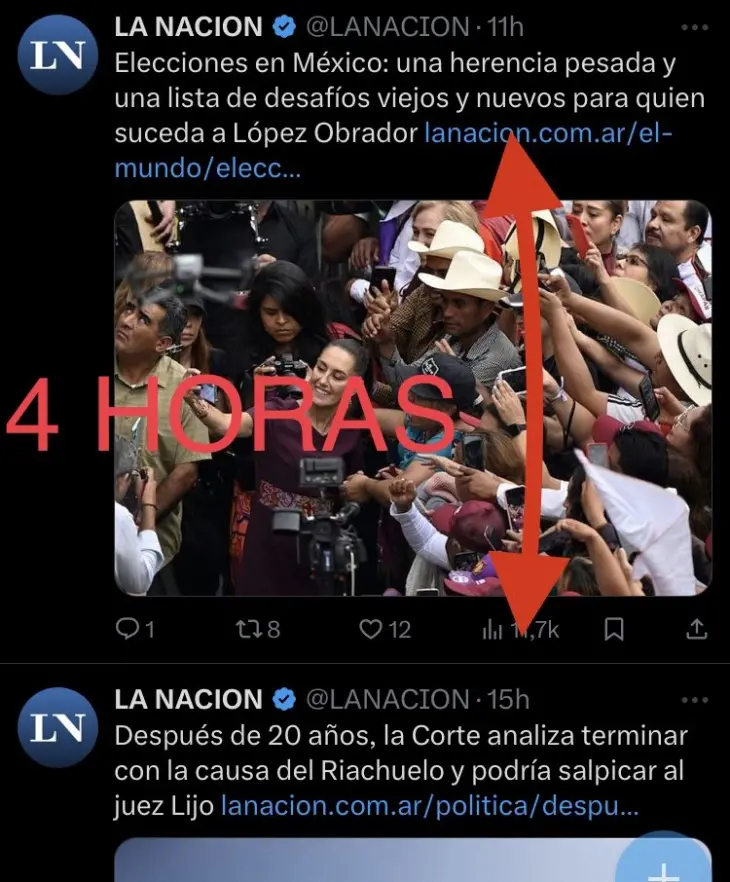This screenshot has height=882, width=730.
Task: Share the México elections tweet
Action: click(x=697, y=629)
